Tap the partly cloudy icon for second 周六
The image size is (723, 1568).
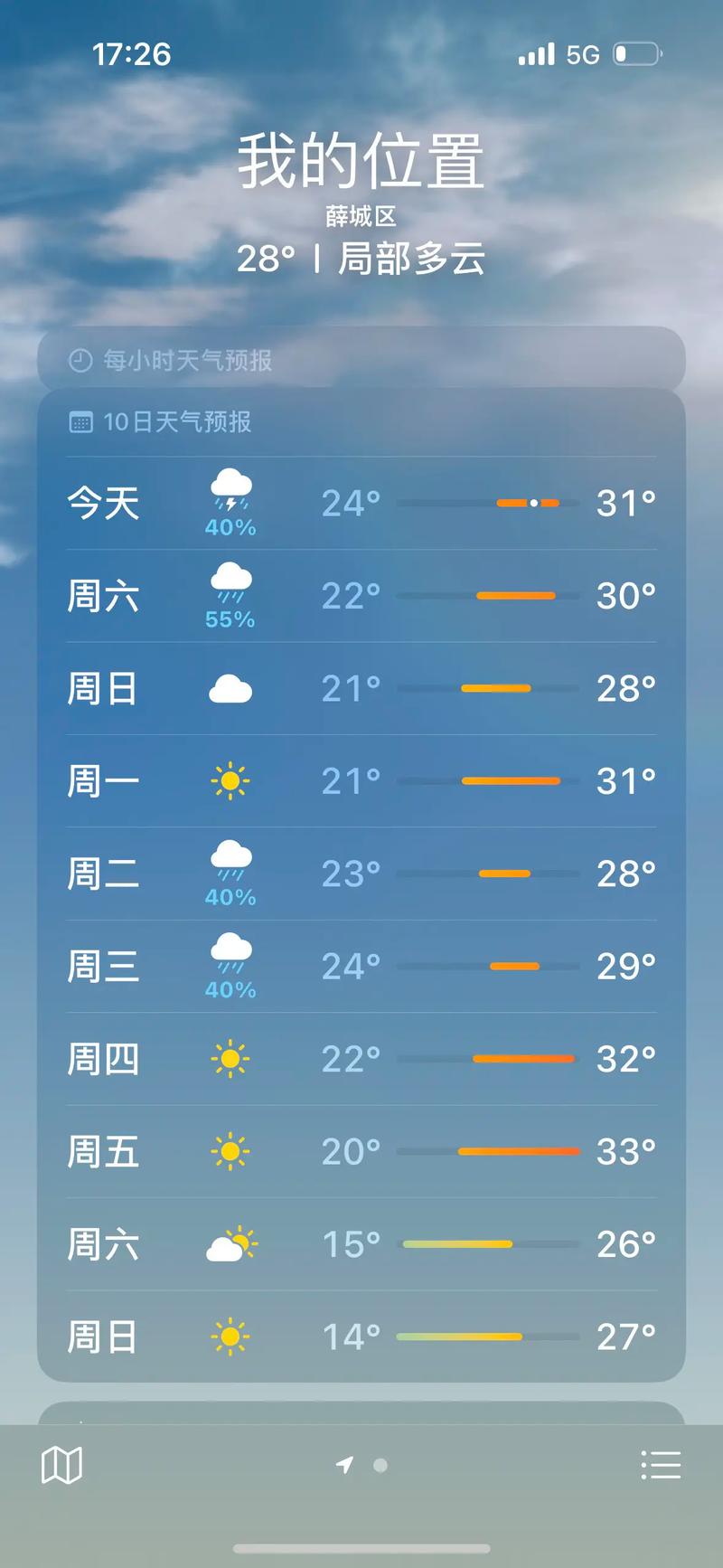tap(230, 1243)
